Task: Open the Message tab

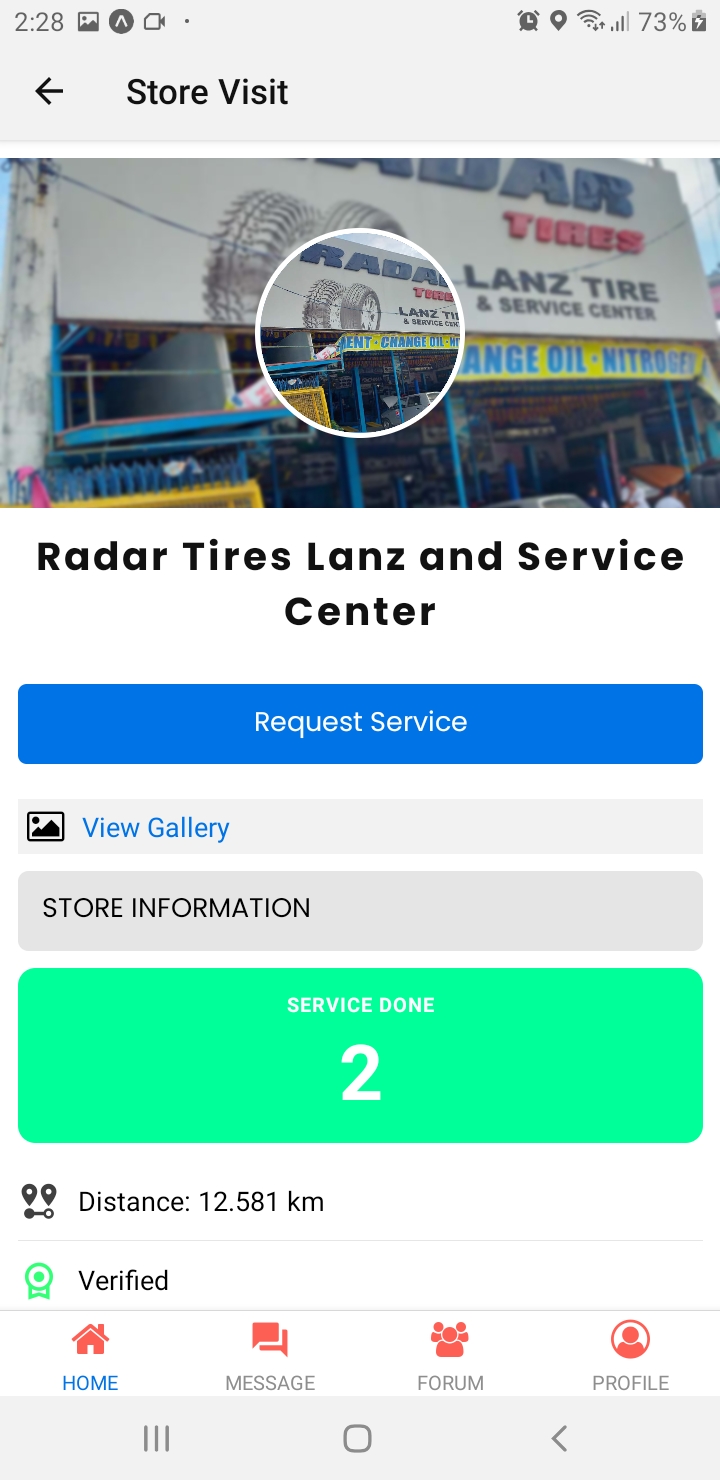Action: tap(270, 1355)
